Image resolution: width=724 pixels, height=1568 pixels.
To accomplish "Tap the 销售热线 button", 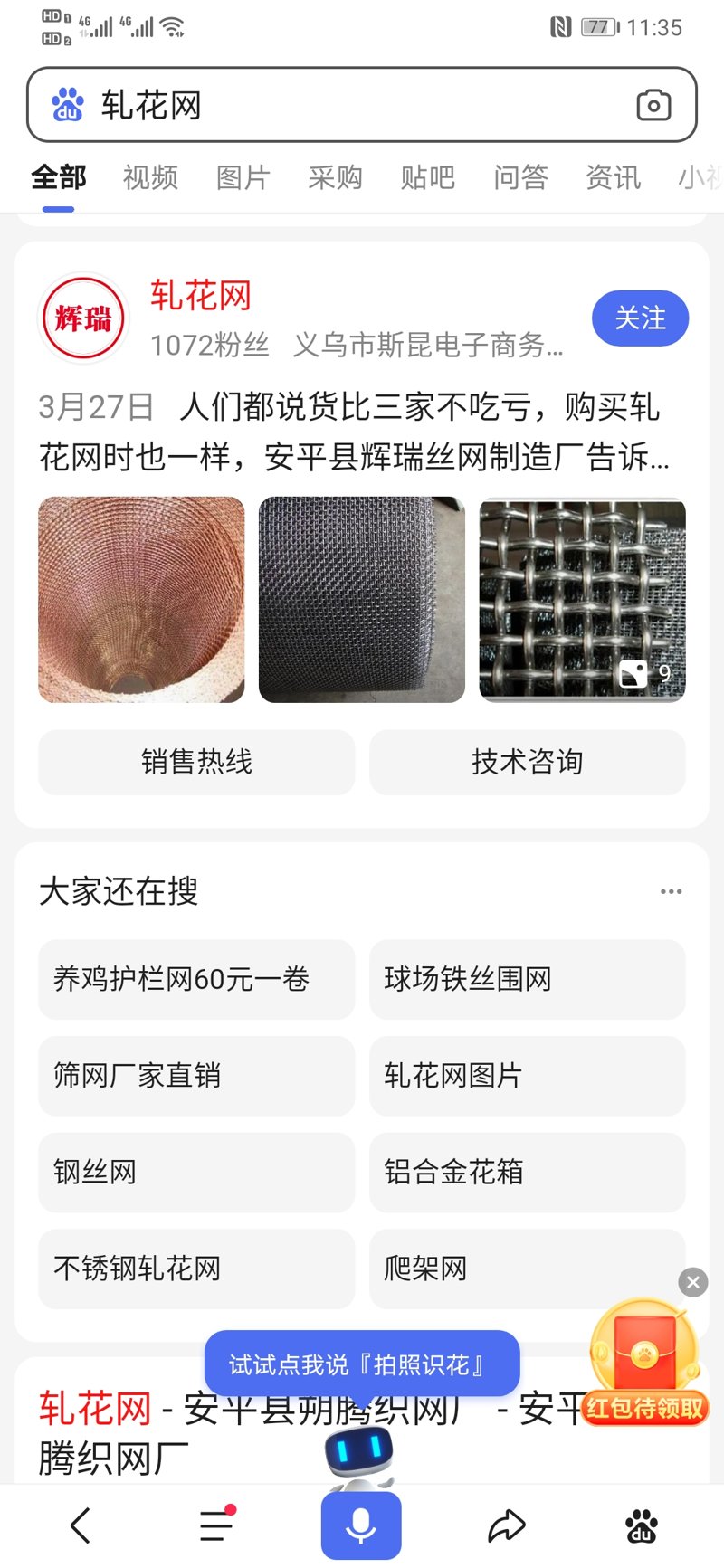I will click(196, 762).
